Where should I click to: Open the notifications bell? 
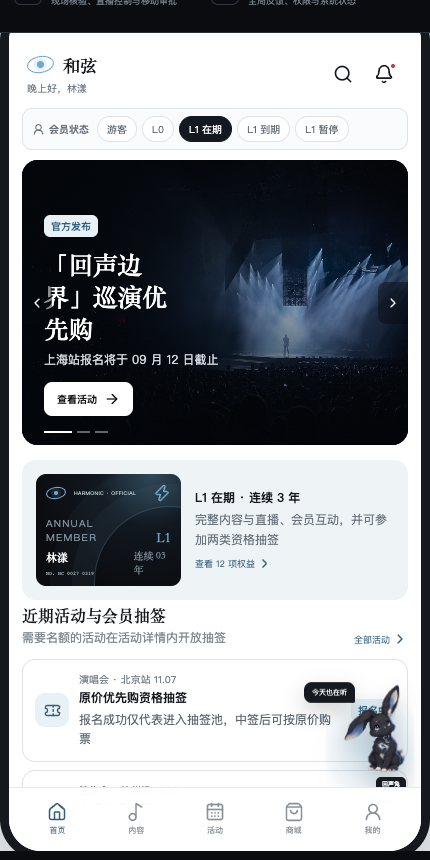point(384,73)
